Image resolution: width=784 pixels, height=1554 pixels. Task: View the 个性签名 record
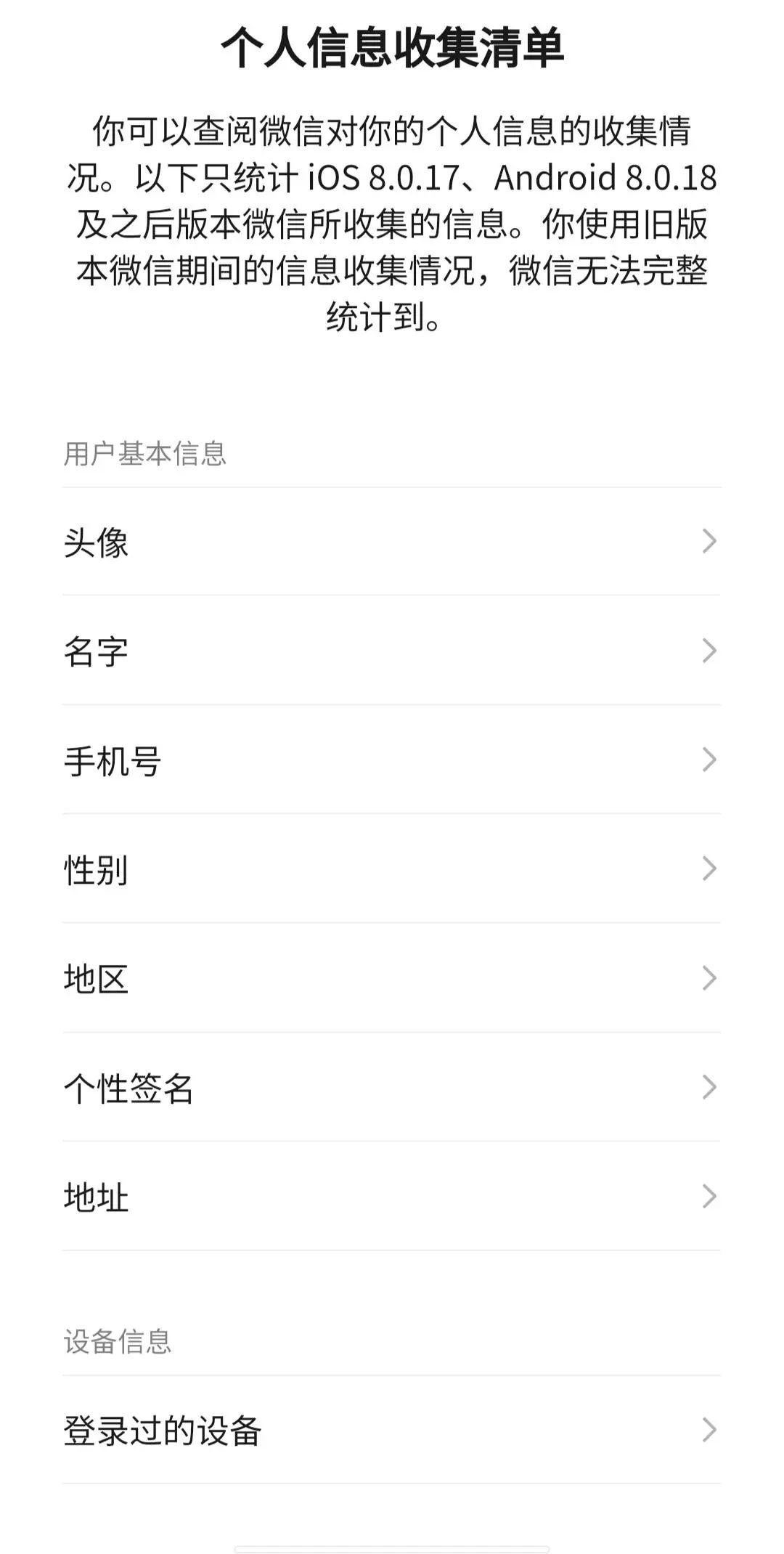click(391, 1088)
